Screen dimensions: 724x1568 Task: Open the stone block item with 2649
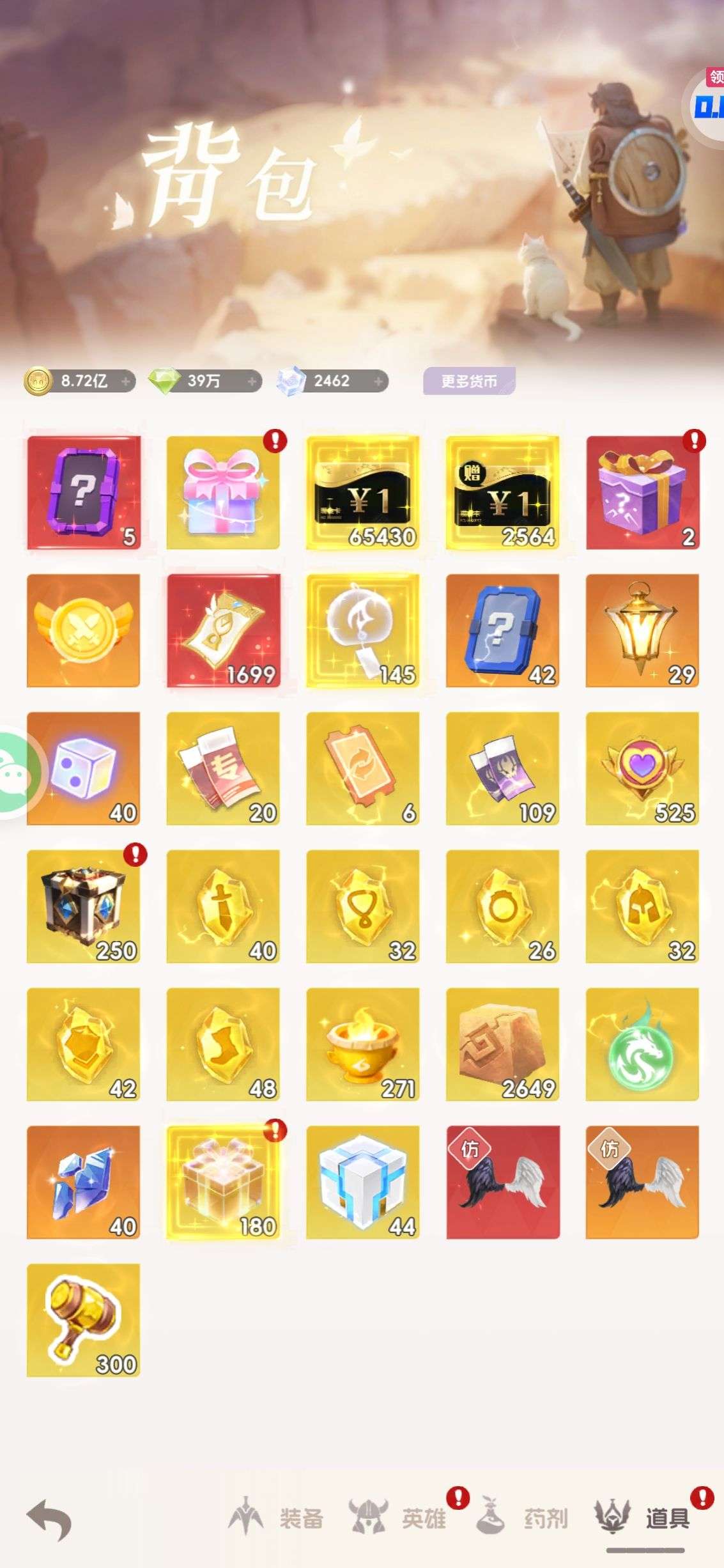(x=503, y=1044)
